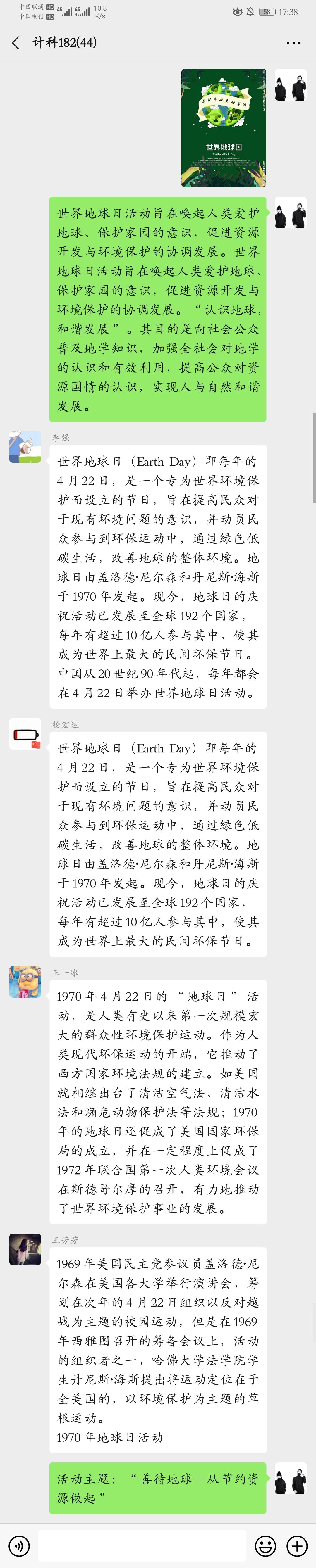Open the plus attachments menu

click(x=296, y=1545)
